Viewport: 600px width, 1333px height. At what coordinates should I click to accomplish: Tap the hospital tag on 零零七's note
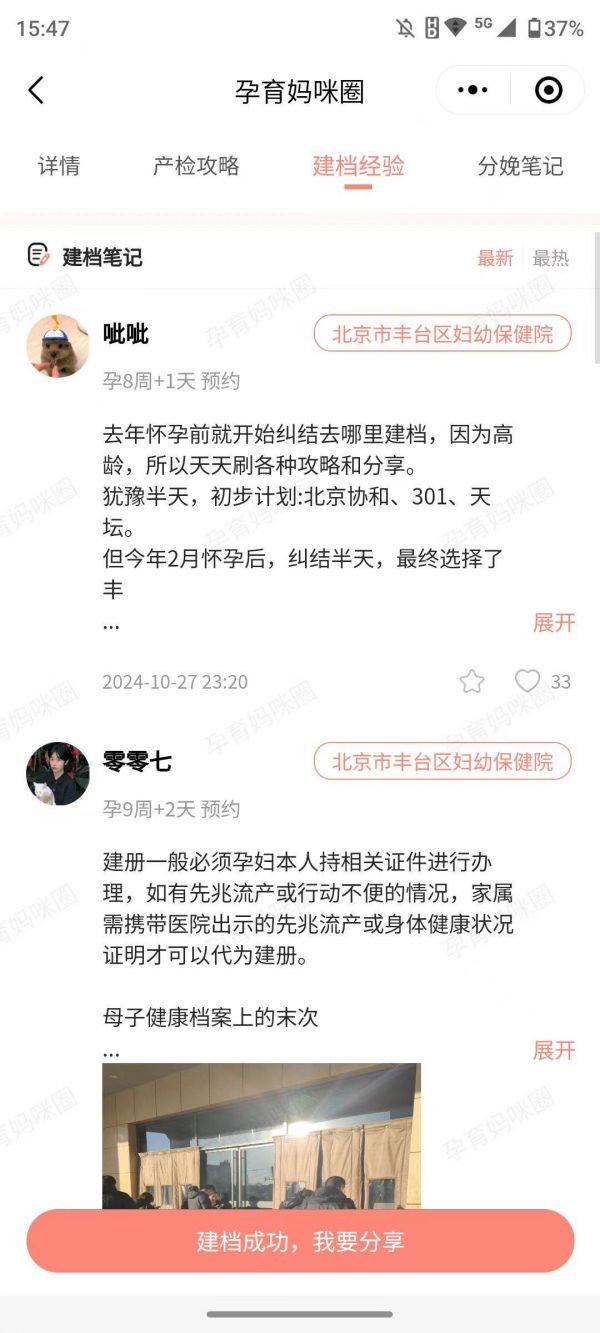tap(443, 762)
